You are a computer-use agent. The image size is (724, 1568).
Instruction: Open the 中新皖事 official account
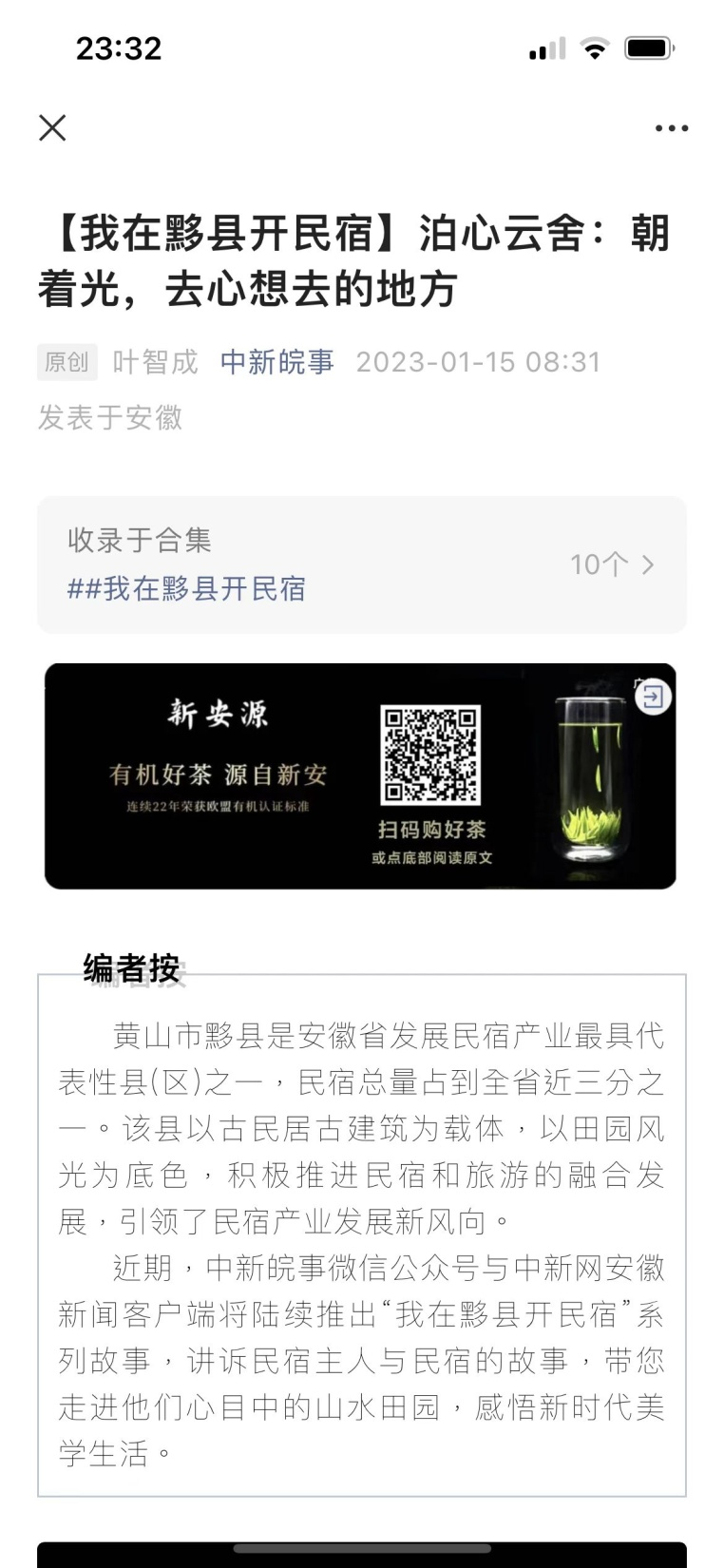[276, 362]
